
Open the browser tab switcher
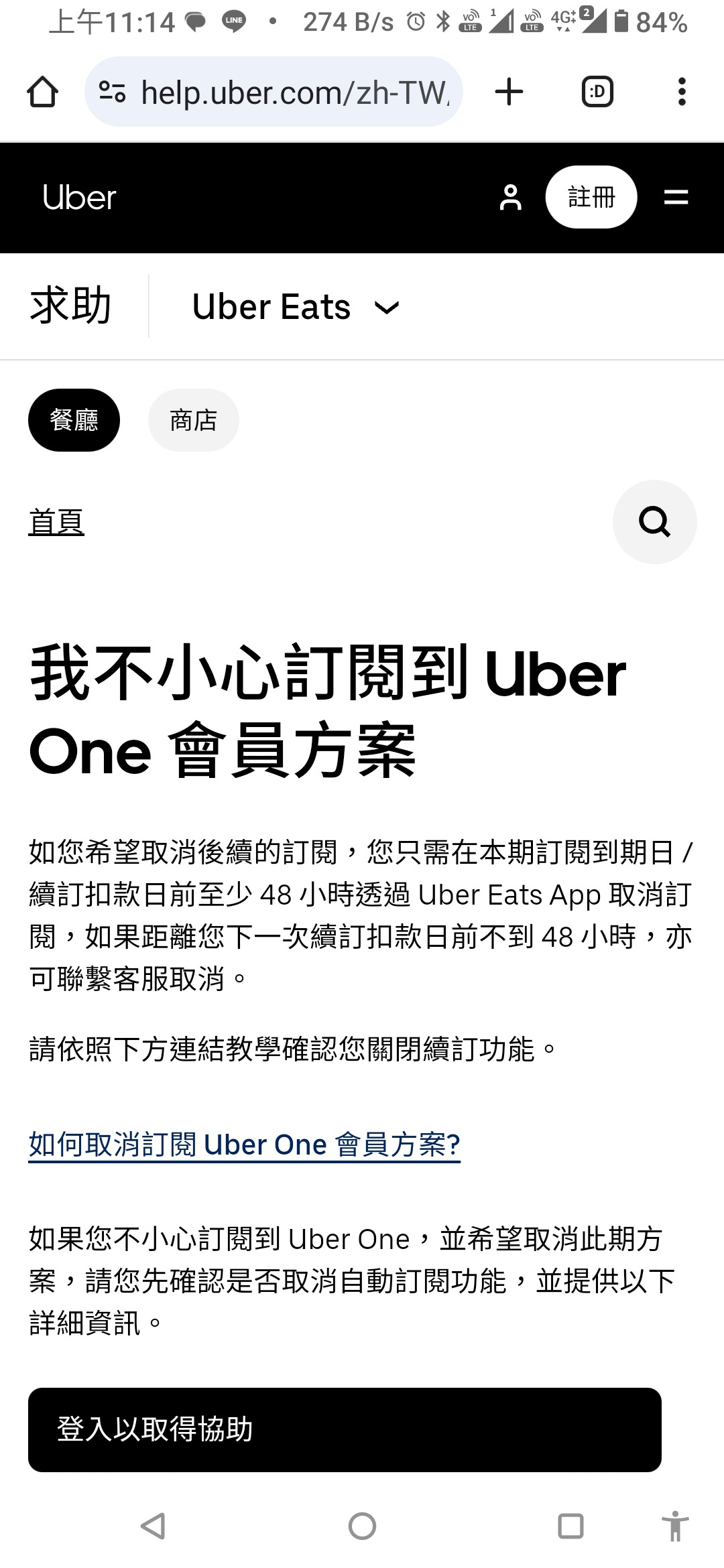tap(597, 92)
